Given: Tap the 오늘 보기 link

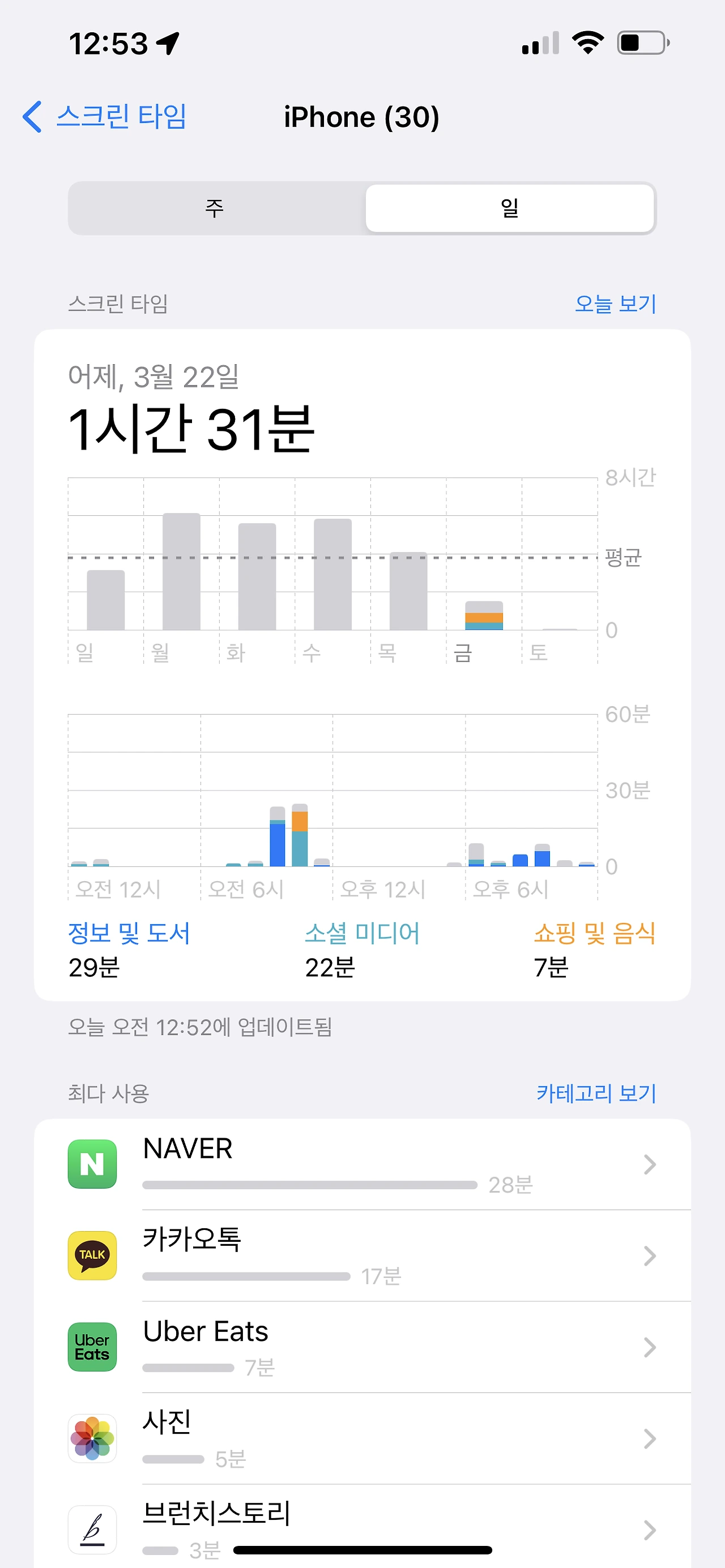Looking at the screenshot, I should click(615, 303).
